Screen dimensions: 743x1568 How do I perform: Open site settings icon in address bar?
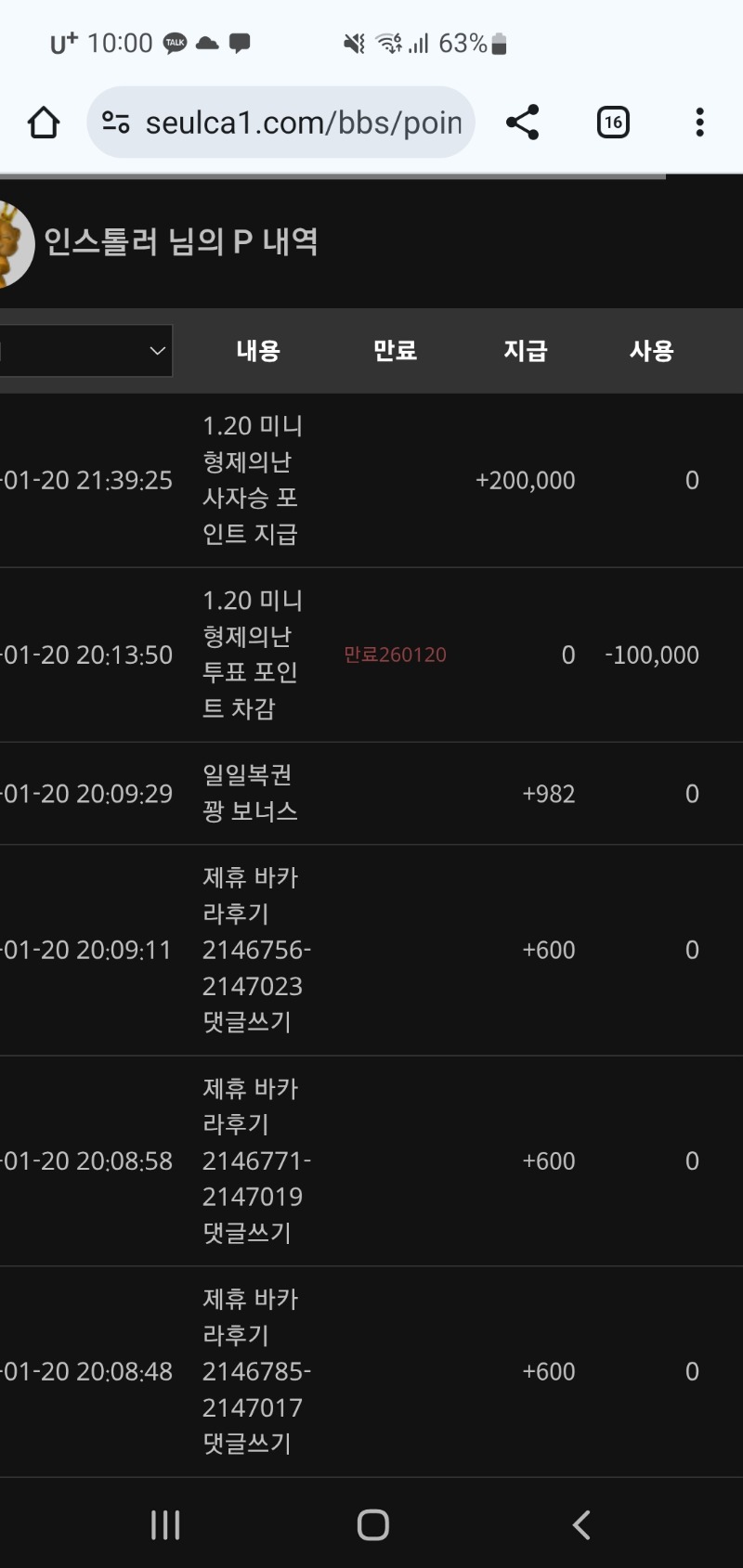coord(116,123)
